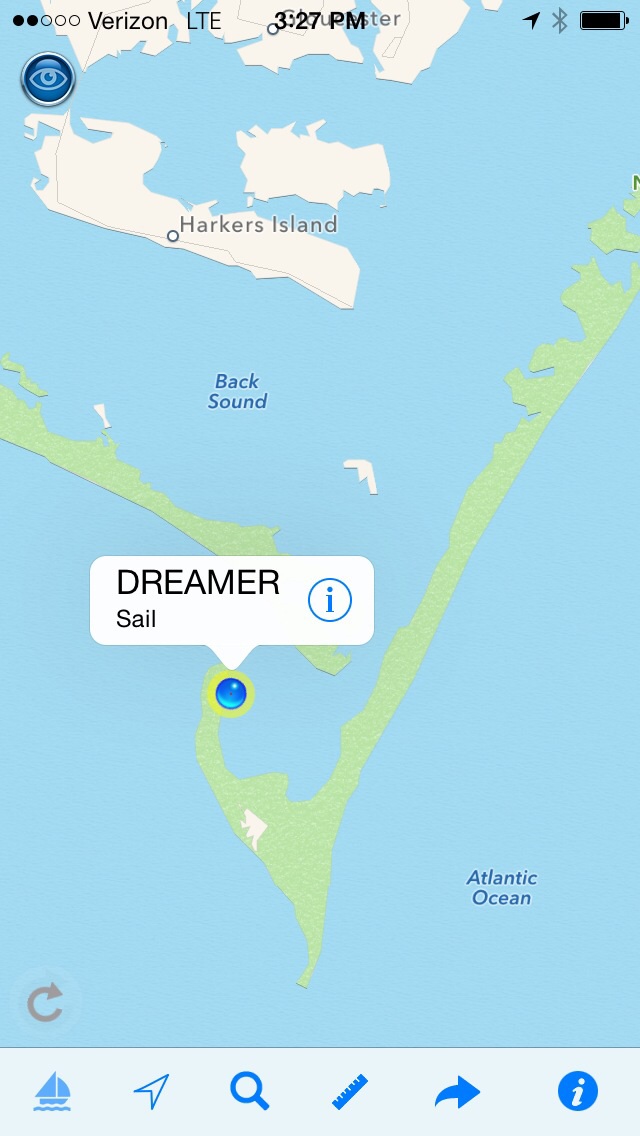Viewport: 640px width, 1136px height.
Task: Open the app info button in the toolbar
Action: coord(577,1091)
